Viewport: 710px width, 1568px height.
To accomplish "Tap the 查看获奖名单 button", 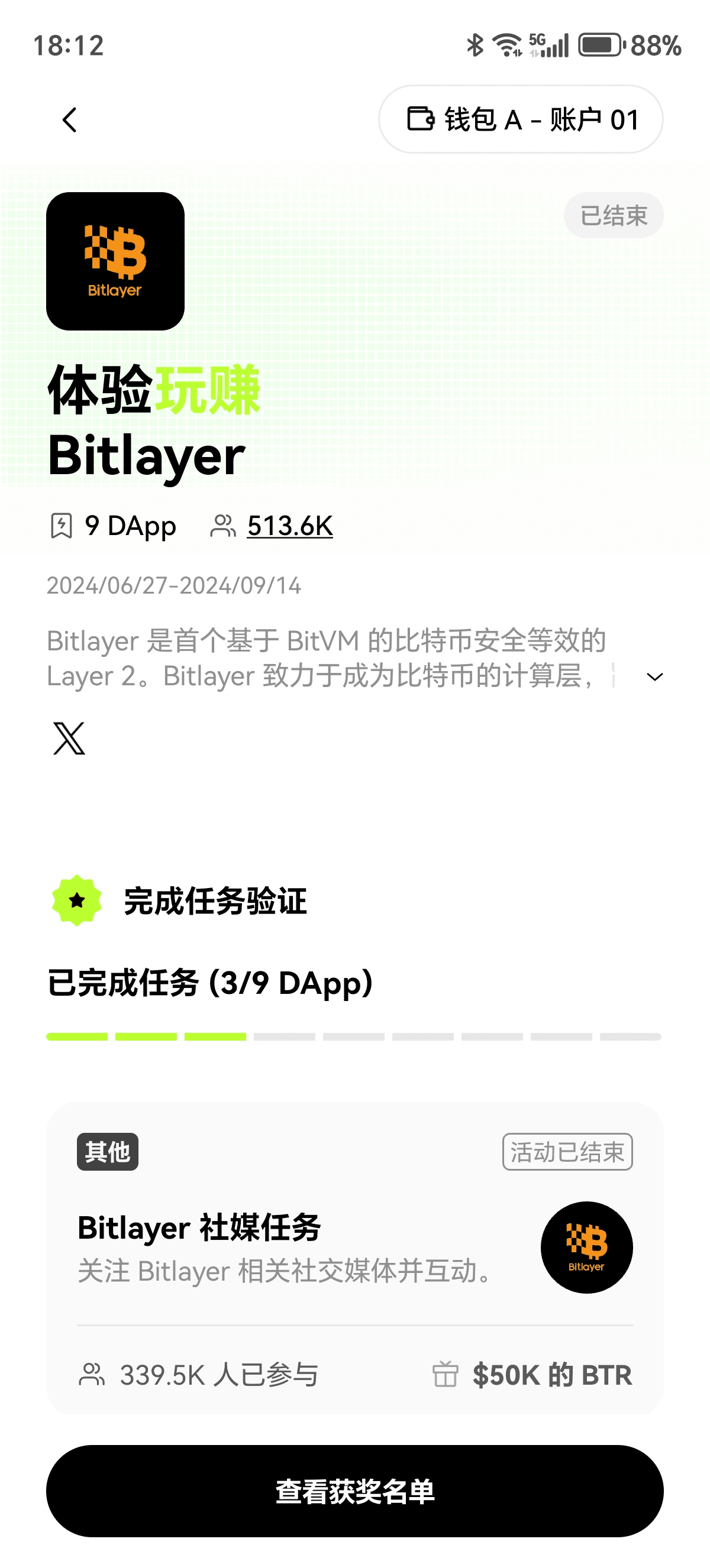I will tap(355, 1491).
